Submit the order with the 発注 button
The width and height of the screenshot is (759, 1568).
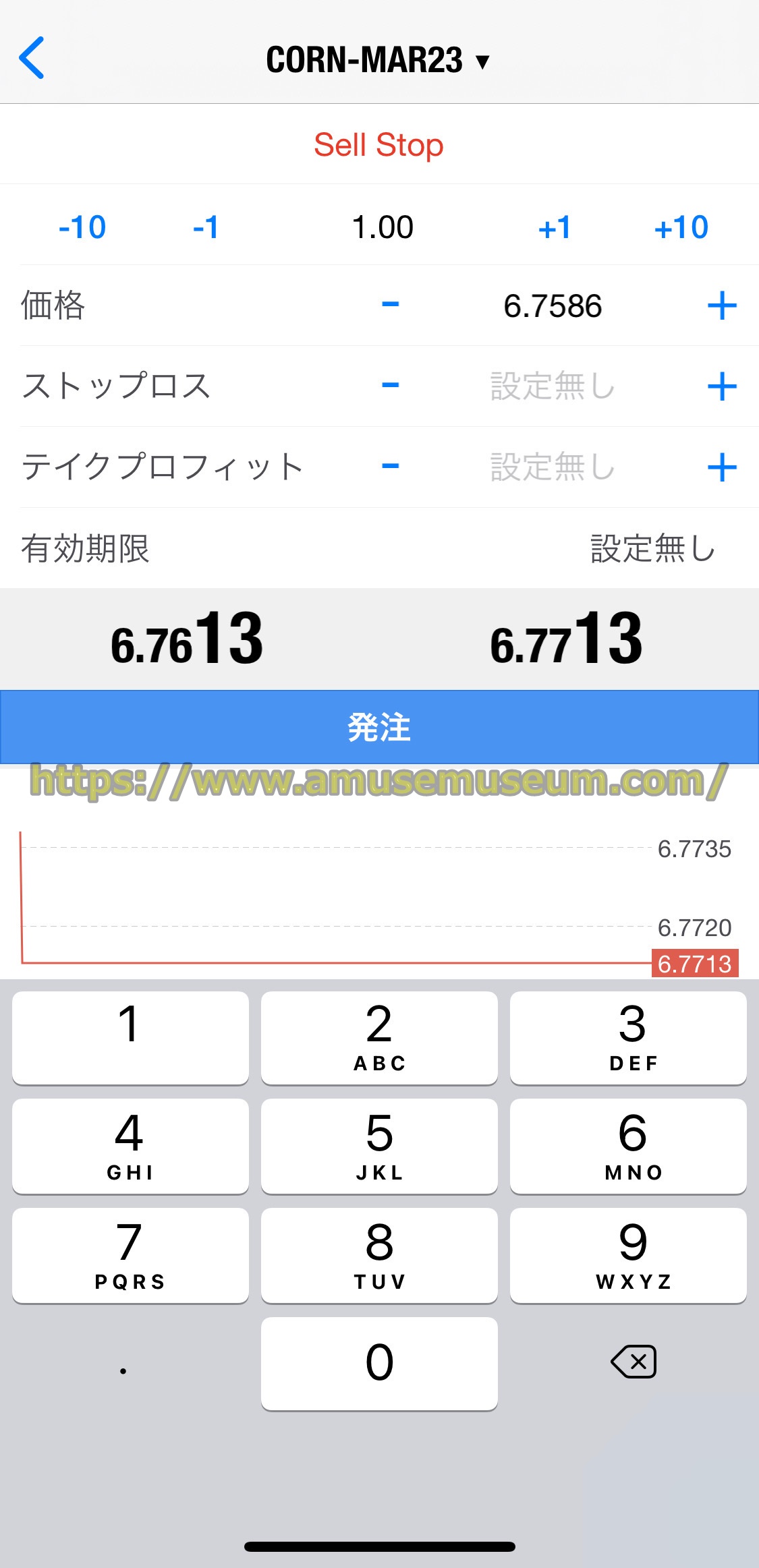379,727
